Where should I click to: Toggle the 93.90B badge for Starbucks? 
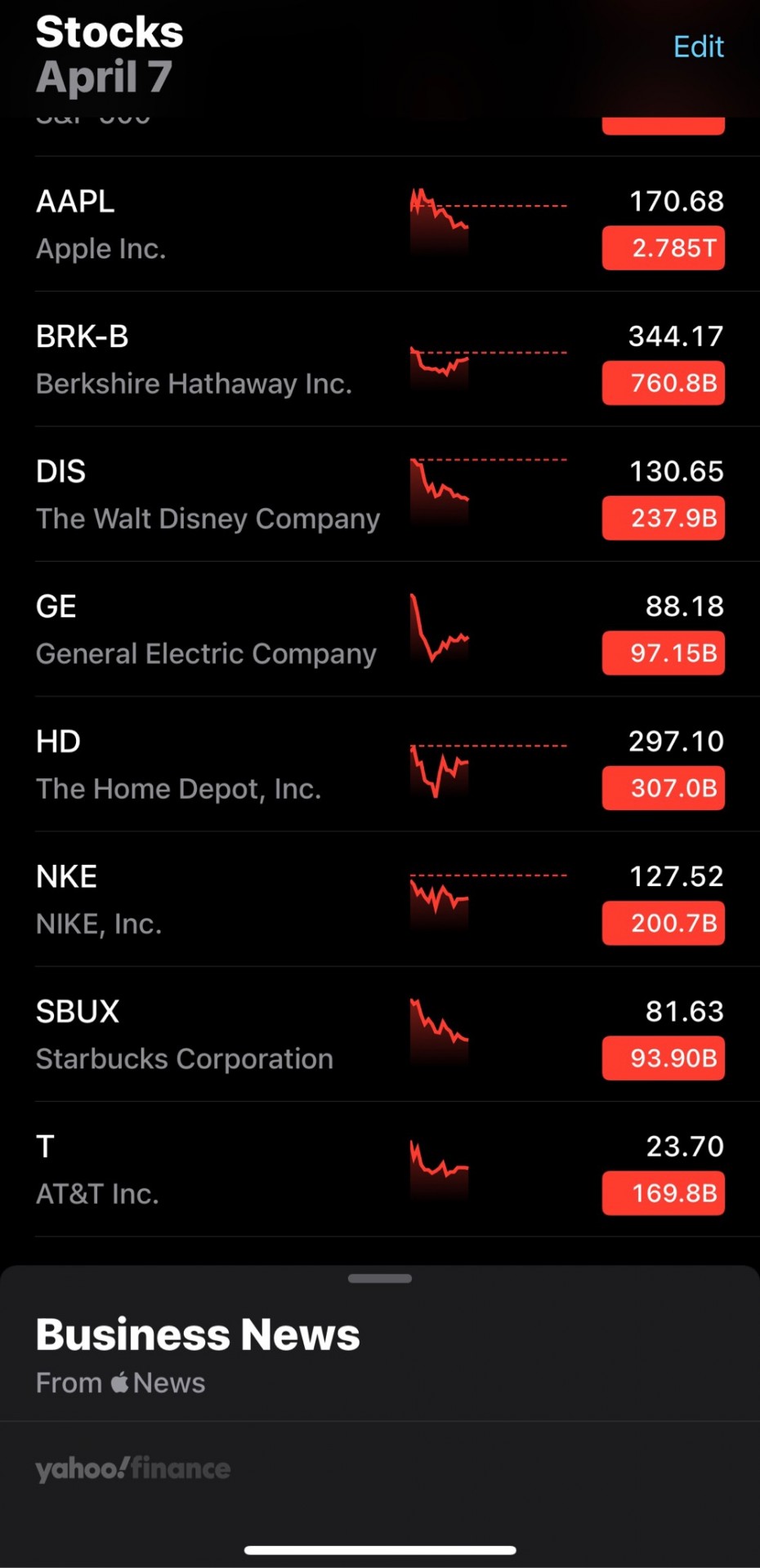point(664,1058)
